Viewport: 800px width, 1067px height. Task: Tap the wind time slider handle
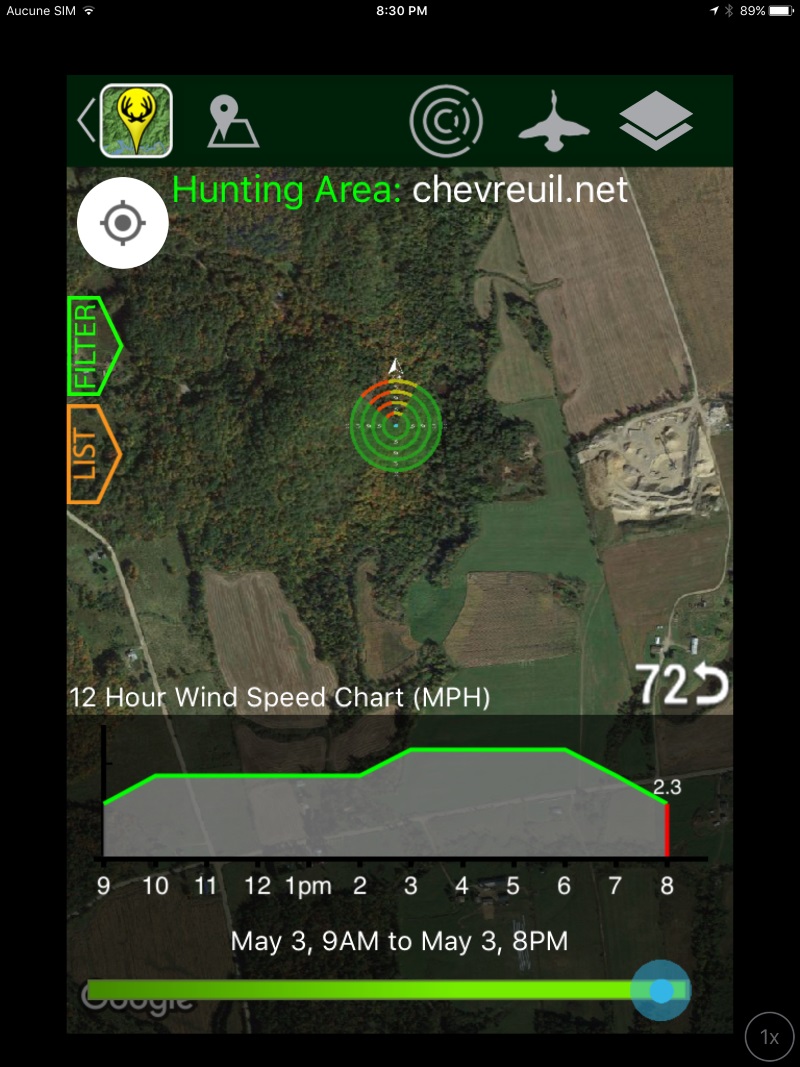(x=661, y=990)
